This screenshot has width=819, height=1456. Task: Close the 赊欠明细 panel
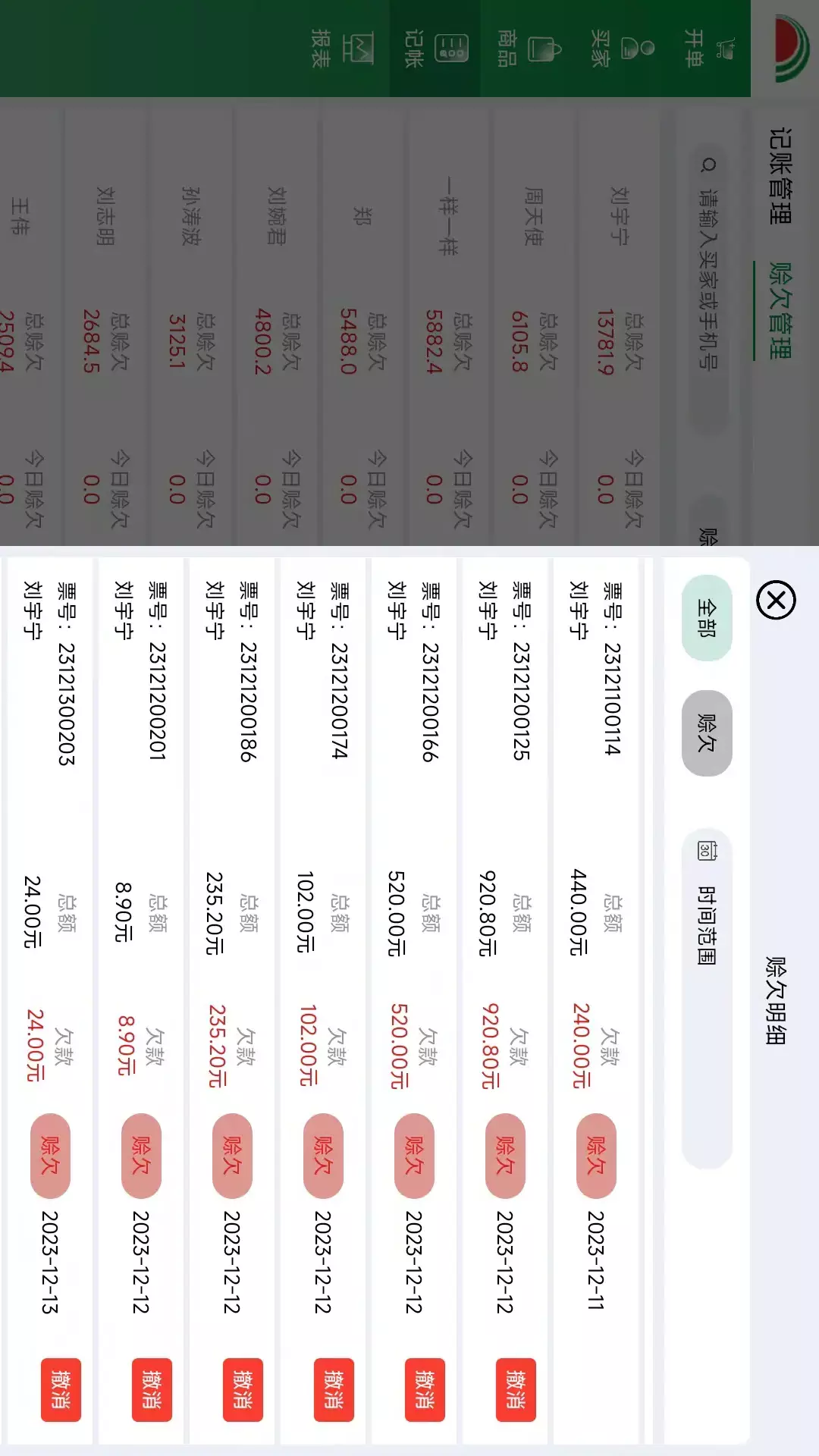tap(776, 601)
